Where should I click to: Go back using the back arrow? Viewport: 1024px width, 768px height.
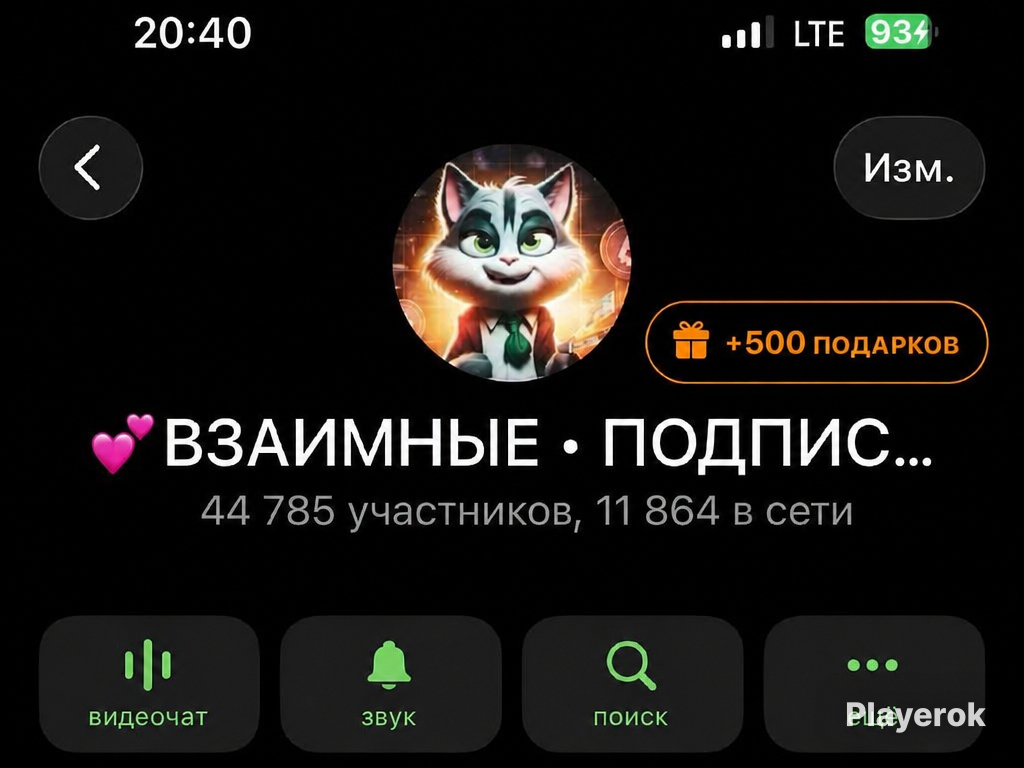(91, 168)
